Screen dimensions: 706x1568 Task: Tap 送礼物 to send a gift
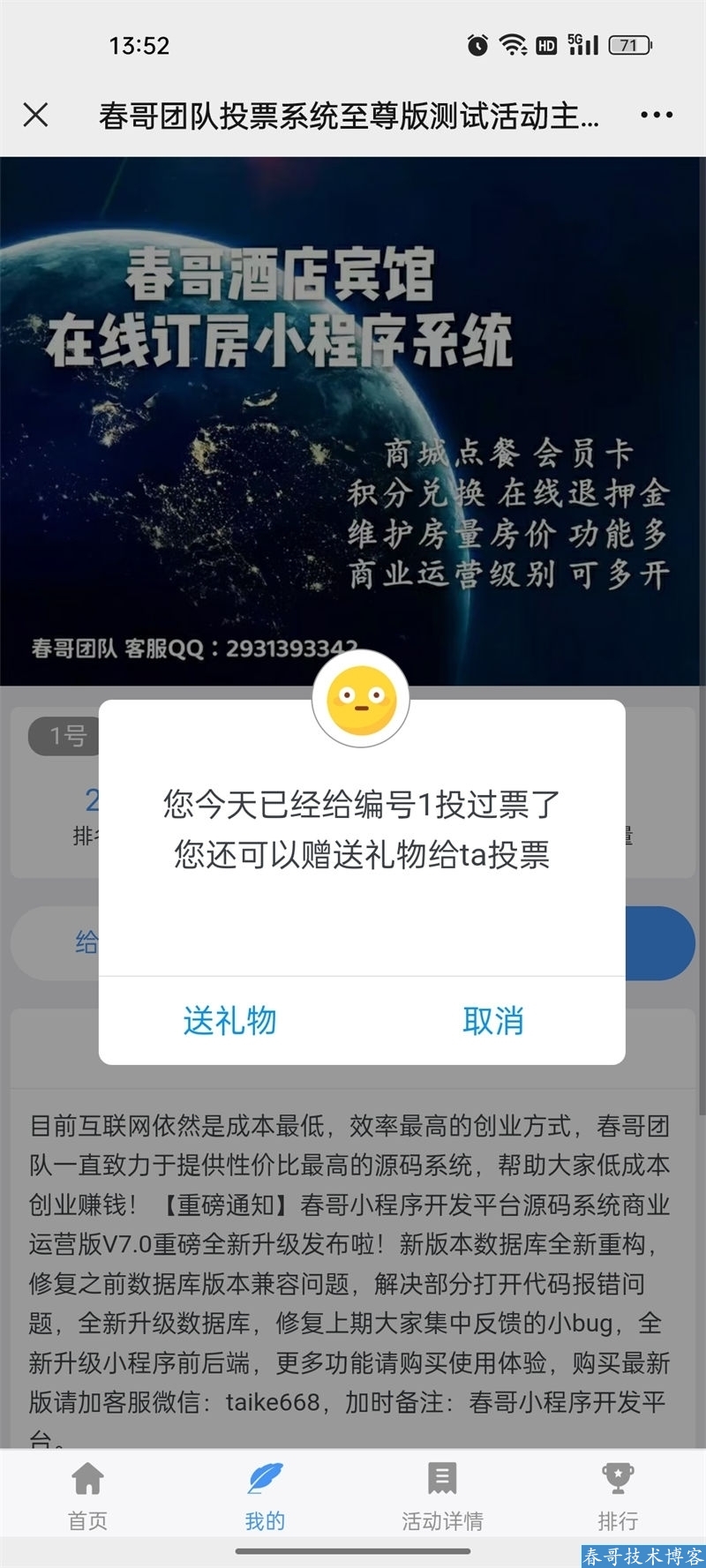tap(229, 1021)
